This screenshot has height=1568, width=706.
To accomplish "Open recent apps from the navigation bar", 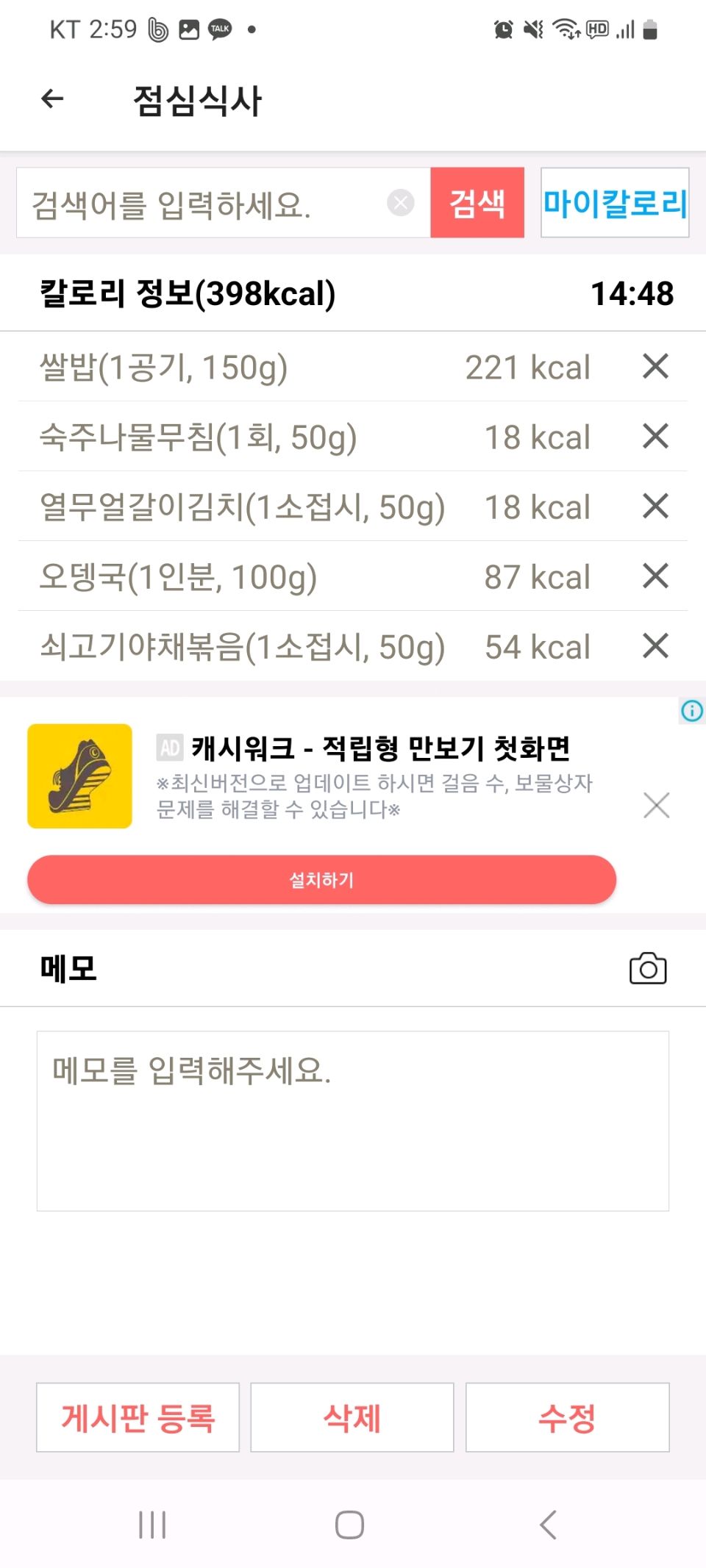I will (152, 1525).
